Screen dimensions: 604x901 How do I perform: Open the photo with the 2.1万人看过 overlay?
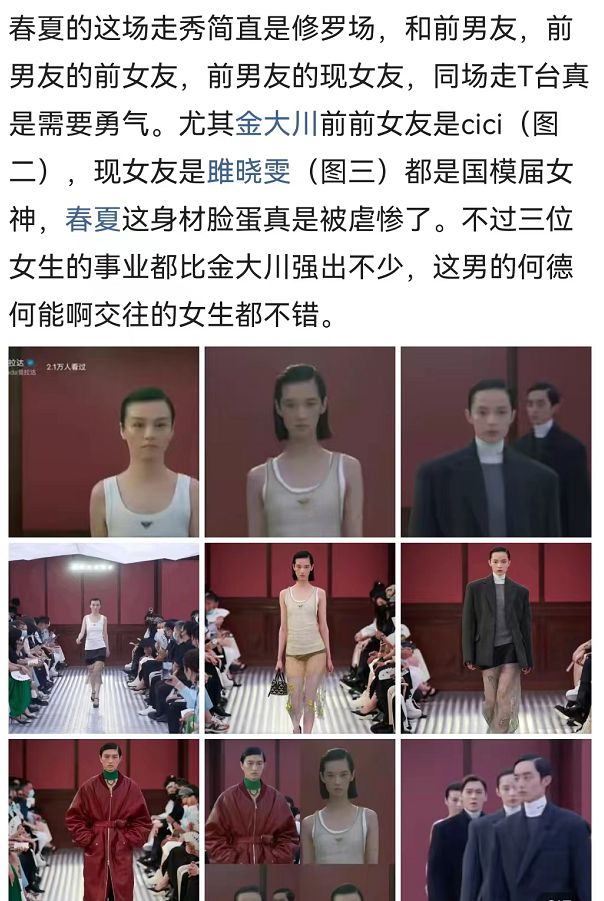click(x=104, y=442)
